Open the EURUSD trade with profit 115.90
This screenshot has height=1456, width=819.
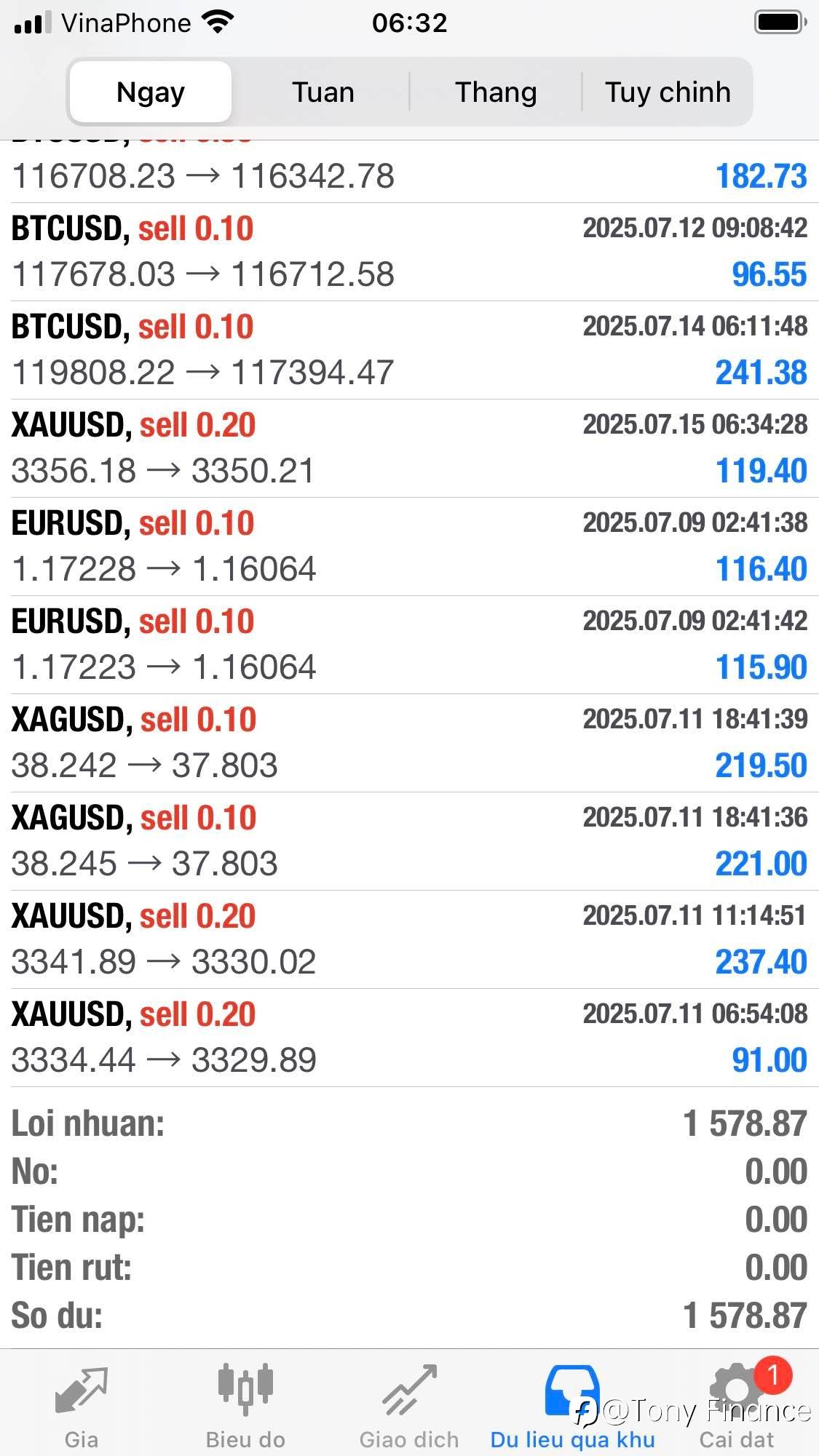pyautogui.click(x=409, y=645)
